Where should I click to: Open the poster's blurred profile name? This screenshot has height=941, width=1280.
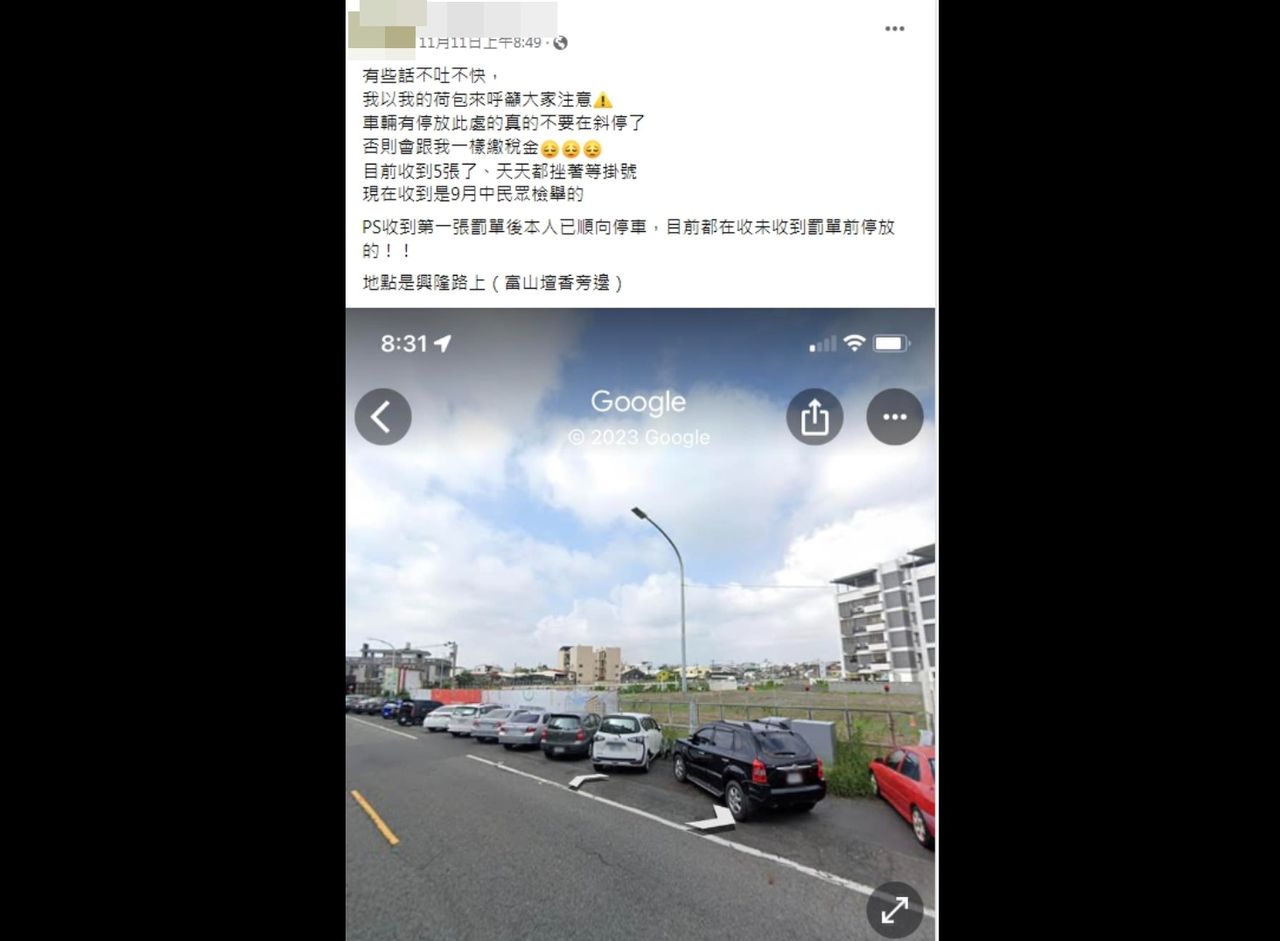click(x=488, y=18)
